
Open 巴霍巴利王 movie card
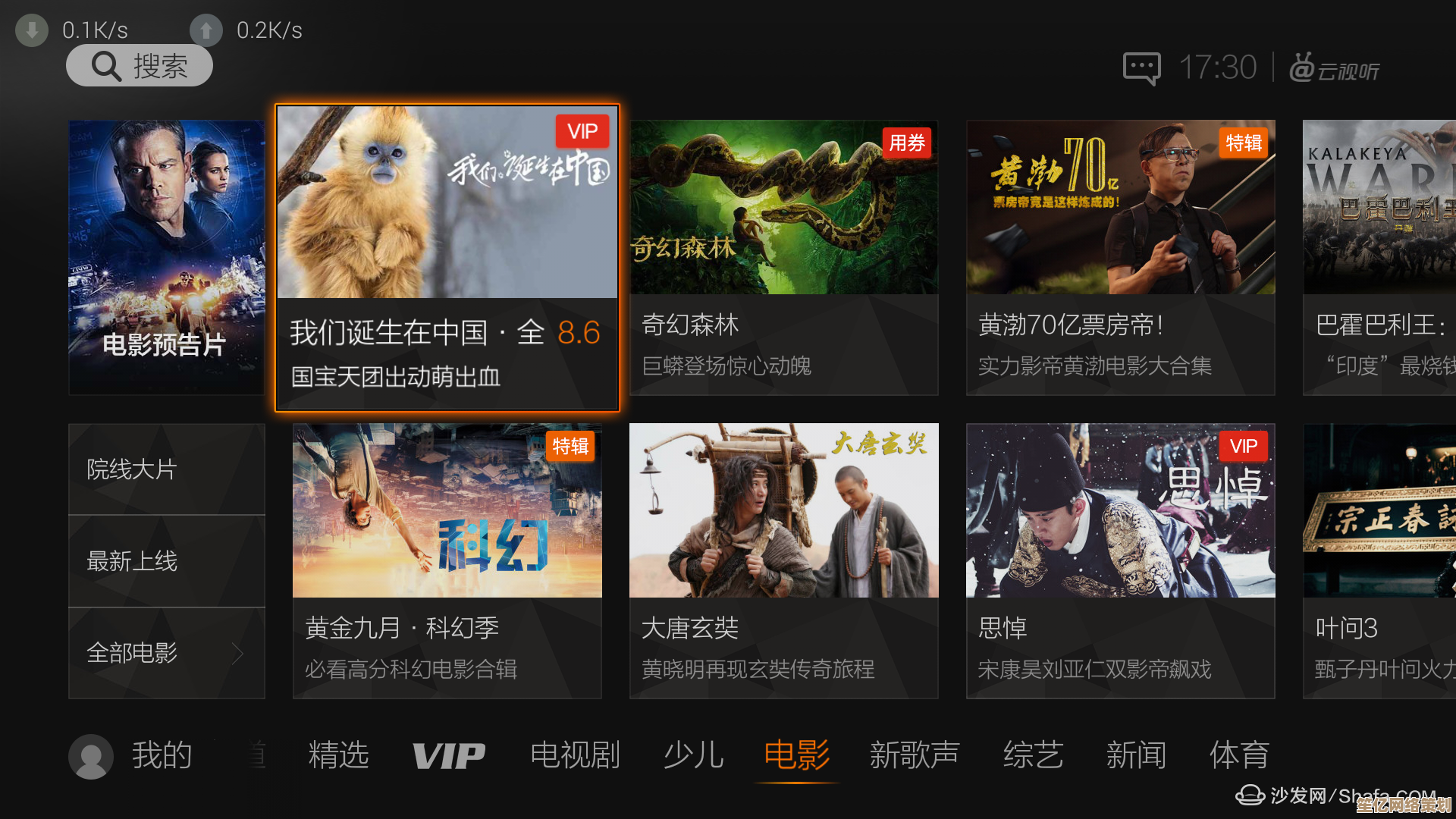1380,258
